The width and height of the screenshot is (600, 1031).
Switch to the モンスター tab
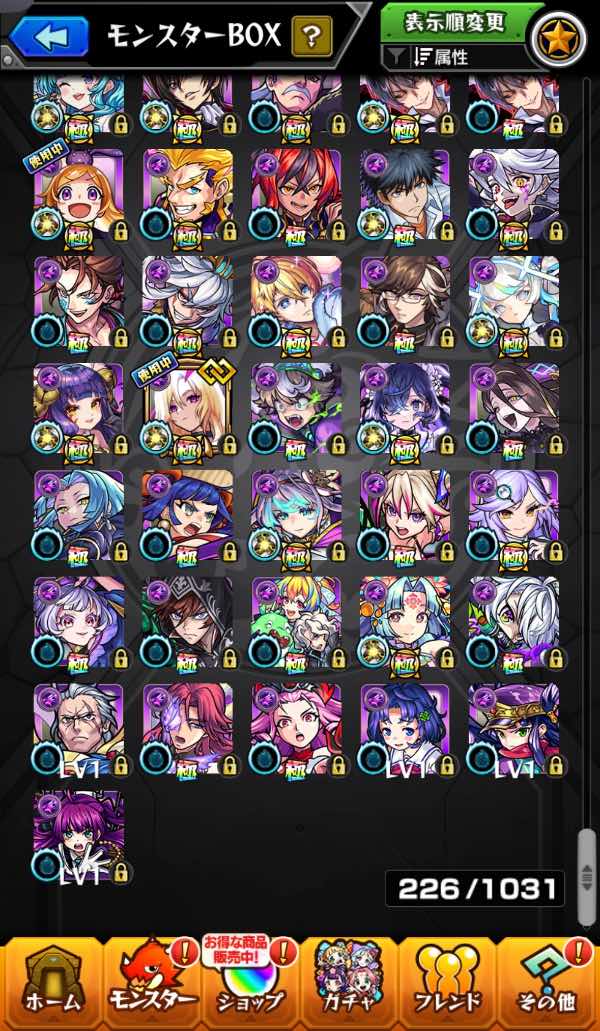[152, 984]
